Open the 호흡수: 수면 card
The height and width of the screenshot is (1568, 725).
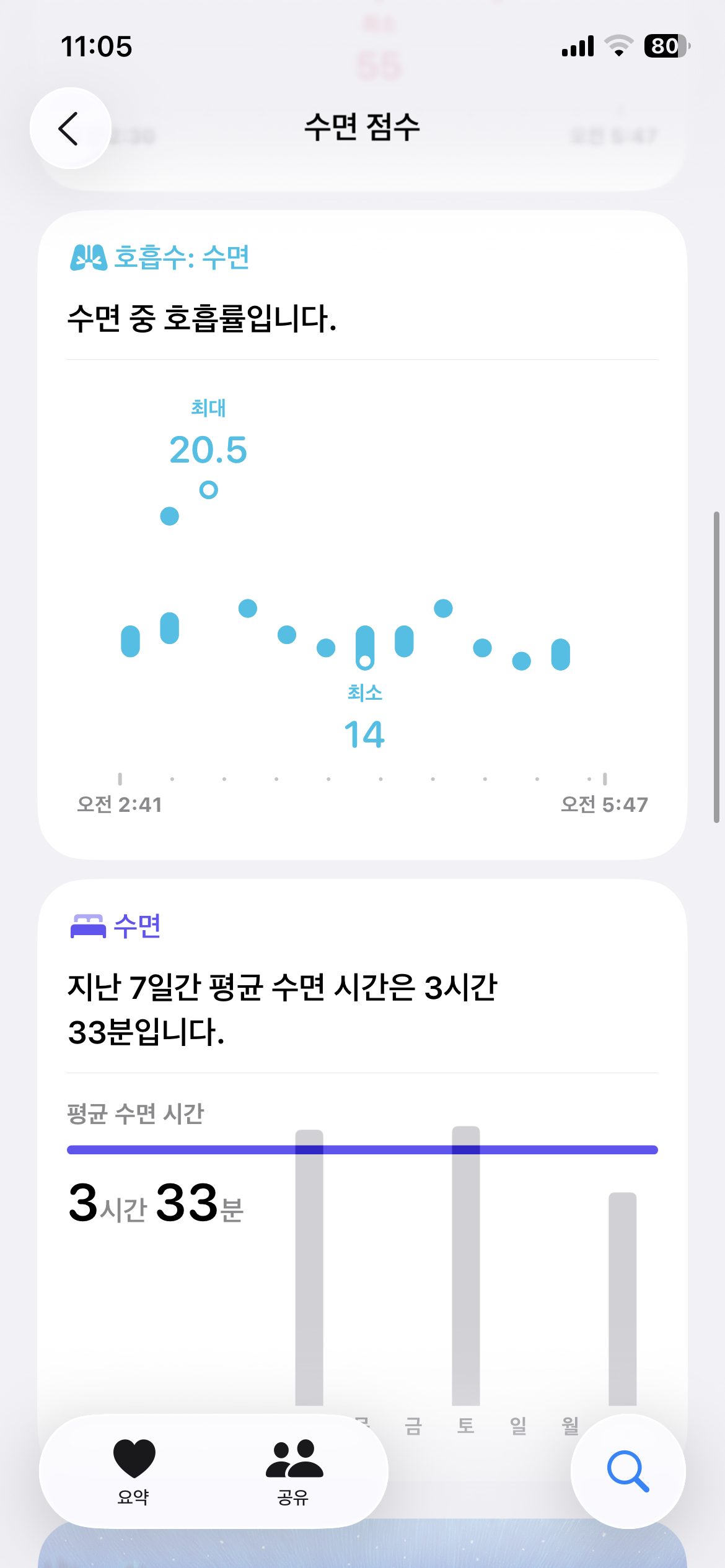point(181,258)
